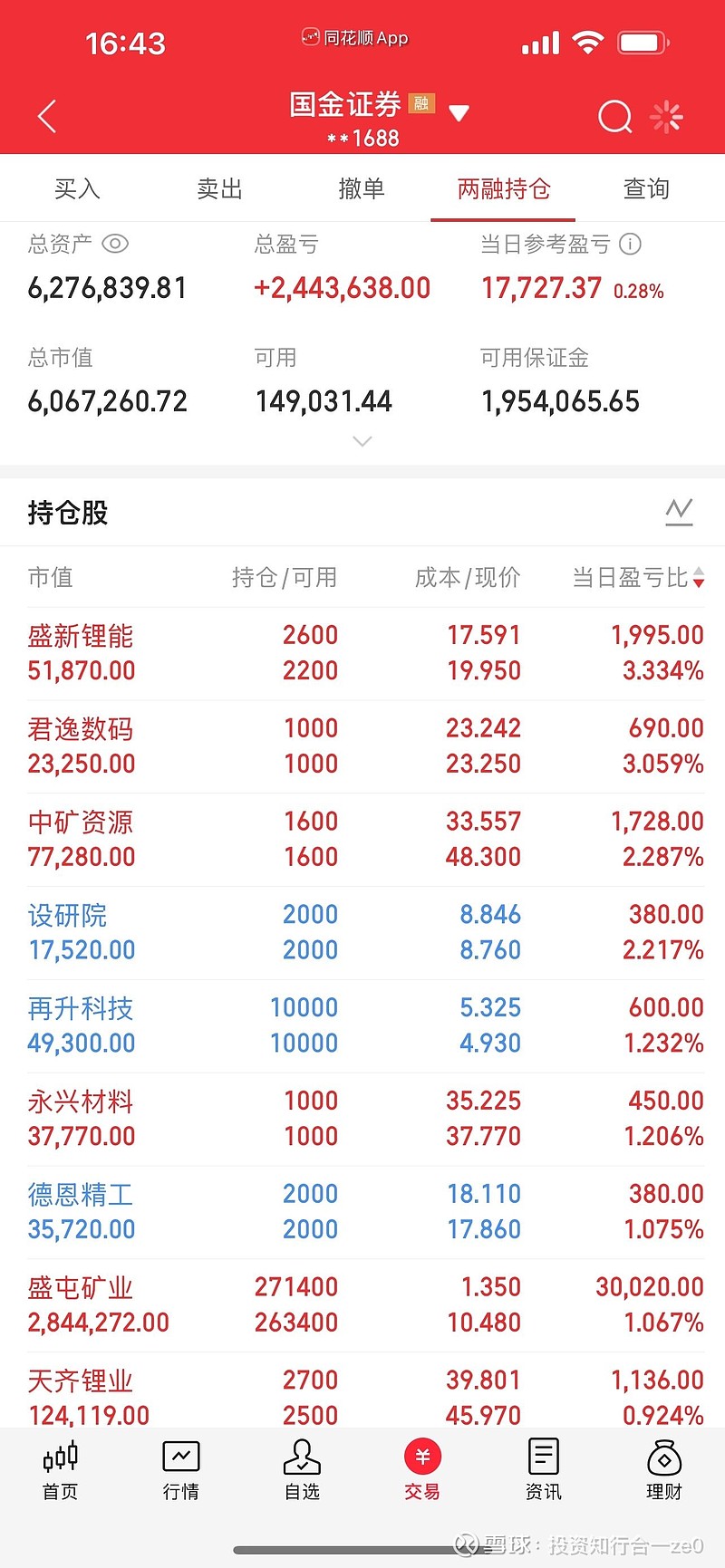
Task: Toggle asset visibility with the eye icon
Action: tap(114, 244)
